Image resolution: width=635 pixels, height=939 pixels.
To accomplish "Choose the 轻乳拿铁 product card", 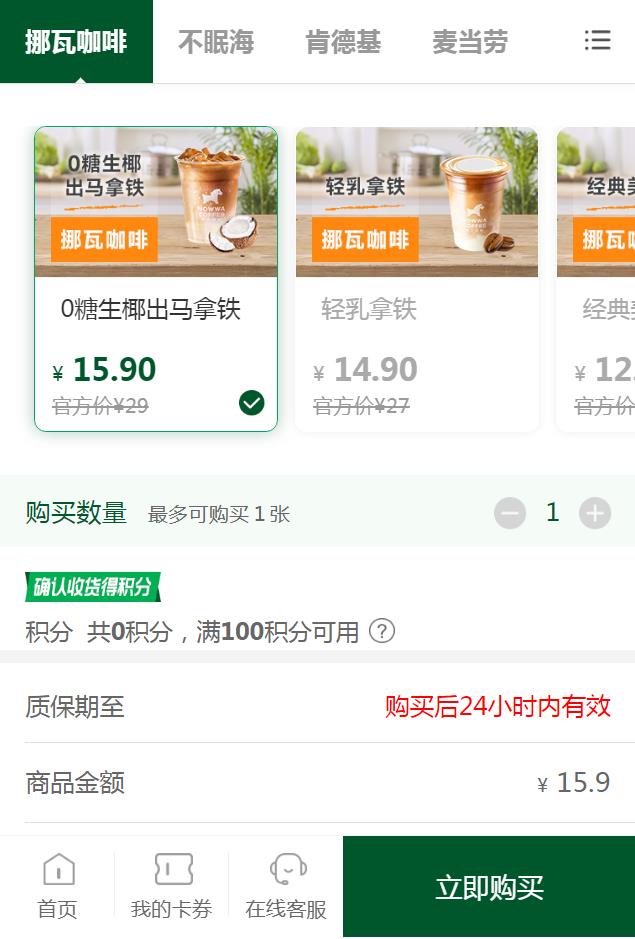I will (x=417, y=279).
